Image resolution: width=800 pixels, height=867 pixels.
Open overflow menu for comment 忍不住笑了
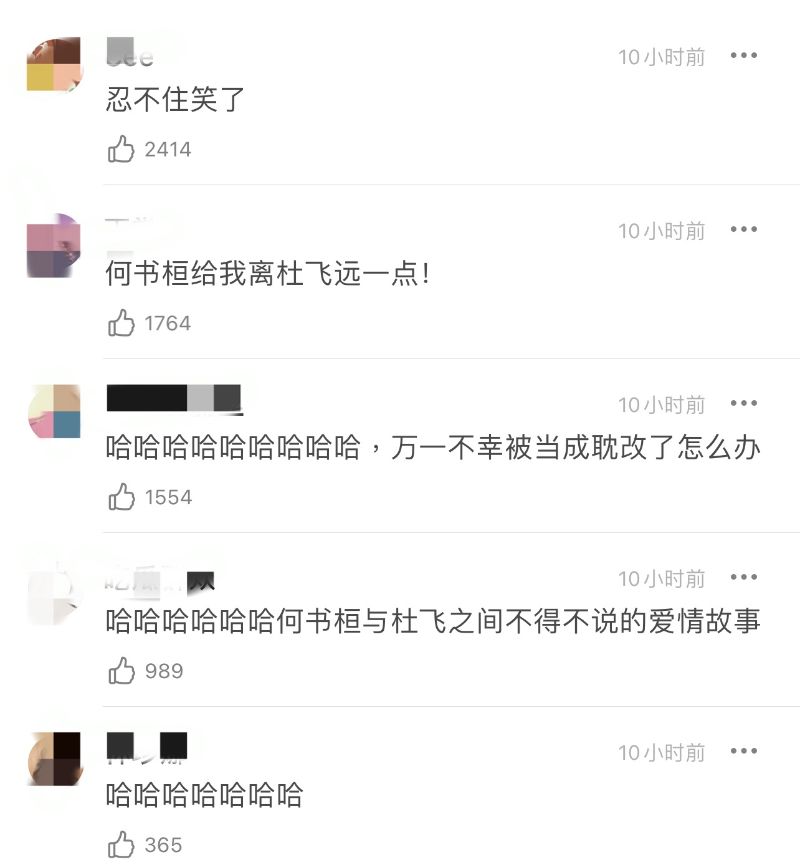pos(743,56)
